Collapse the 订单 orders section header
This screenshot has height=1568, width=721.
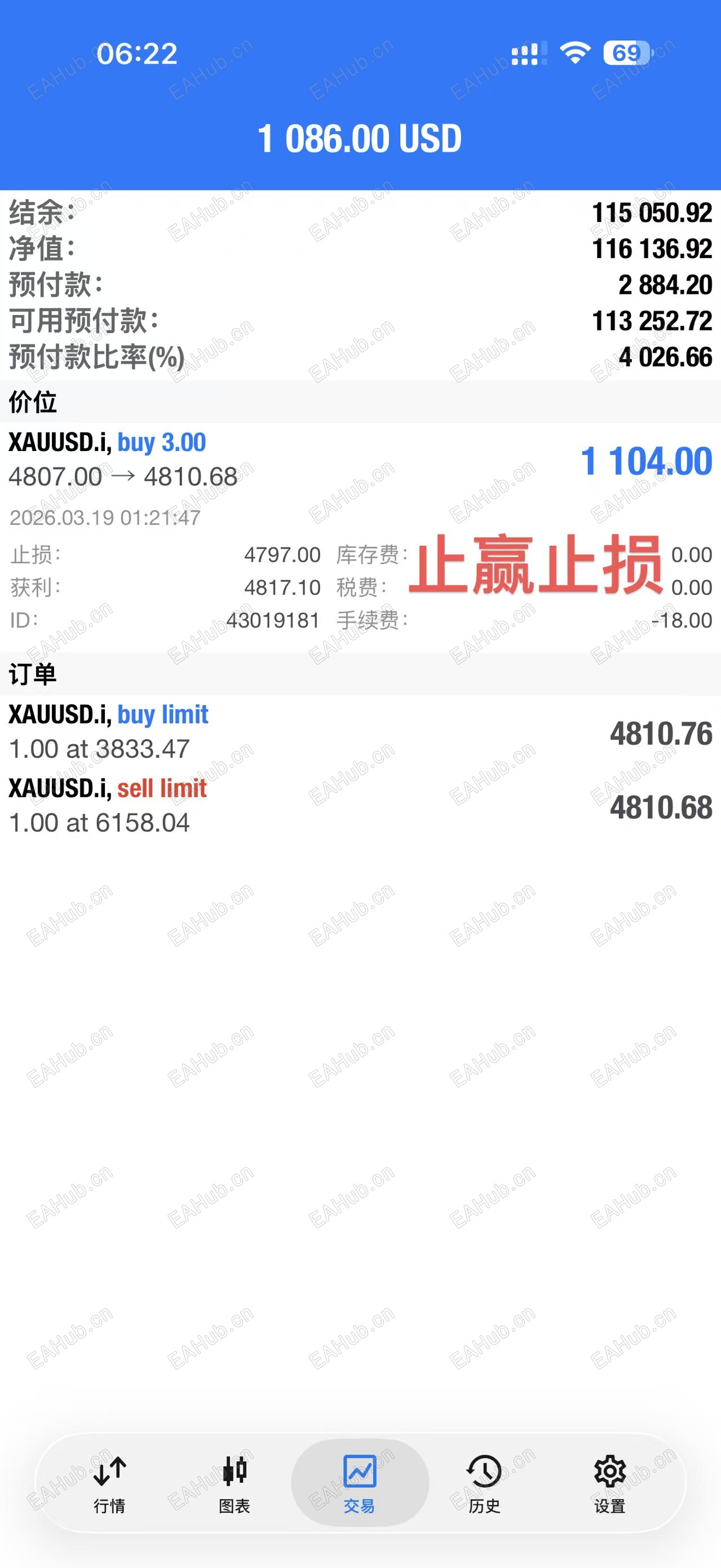(33, 673)
